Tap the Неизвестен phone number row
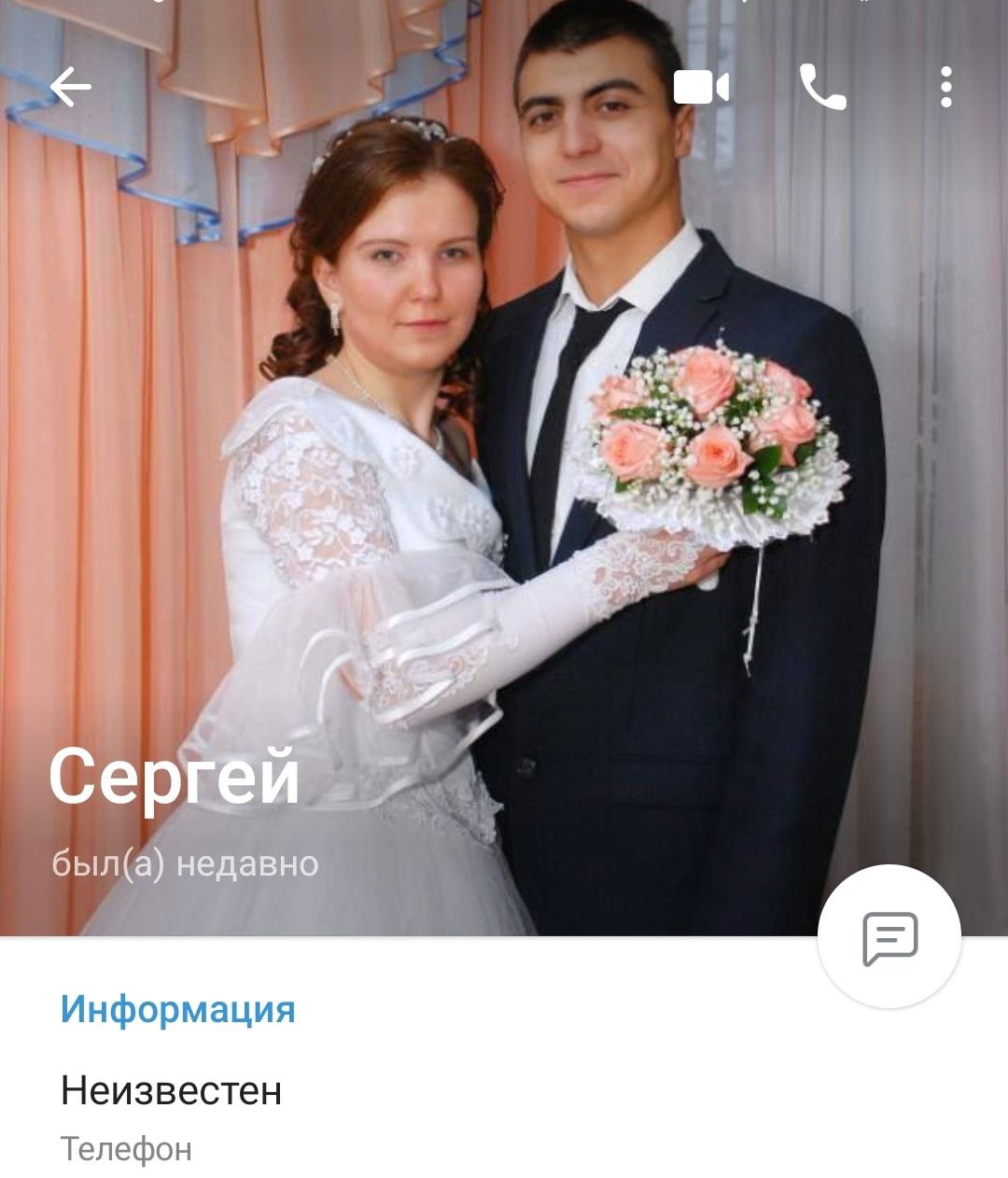The width and height of the screenshot is (1008, 1178). 172,1113
